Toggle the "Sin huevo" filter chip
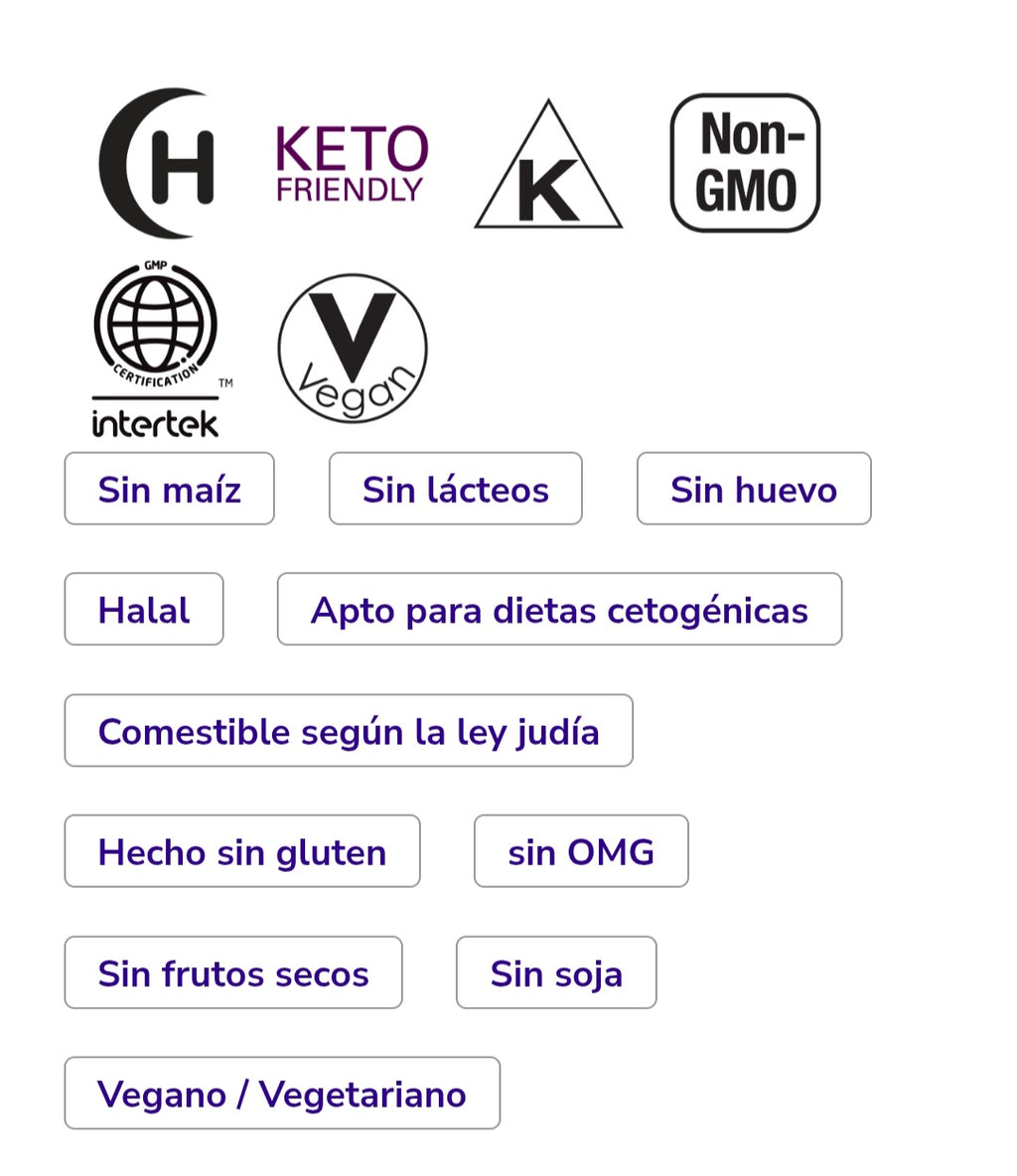Screen dimensions: 1017x1176 click(x=754, y=489)
